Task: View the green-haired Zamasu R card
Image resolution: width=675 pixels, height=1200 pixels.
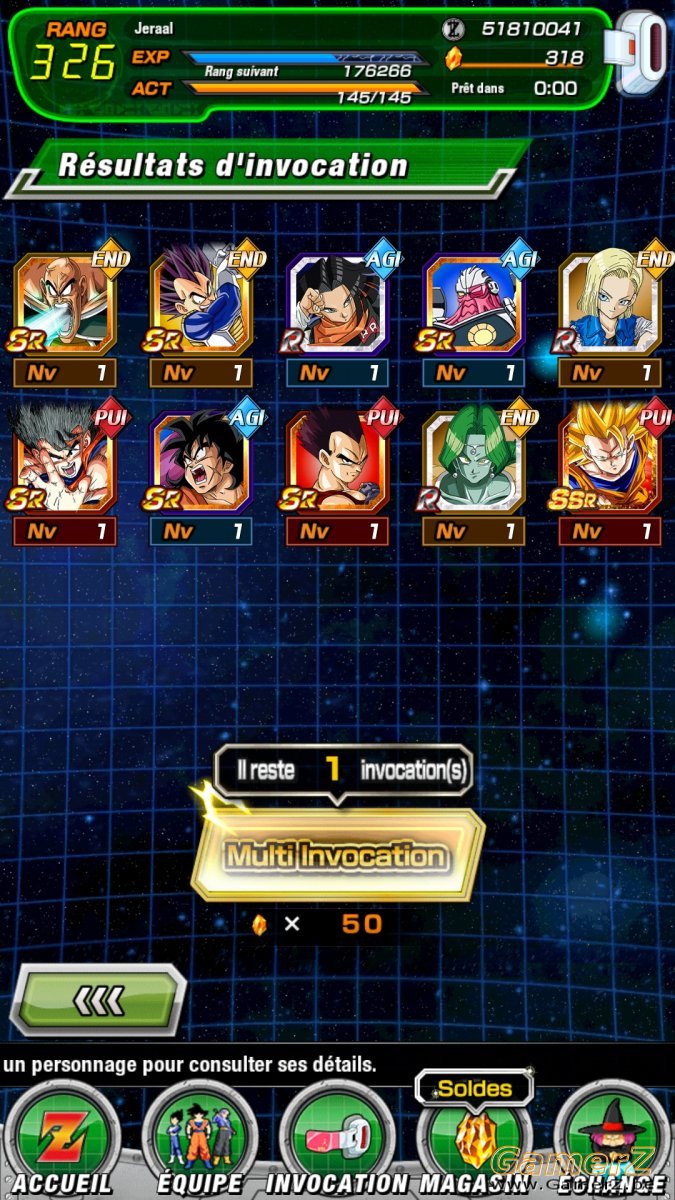Action: coord(474,472)
